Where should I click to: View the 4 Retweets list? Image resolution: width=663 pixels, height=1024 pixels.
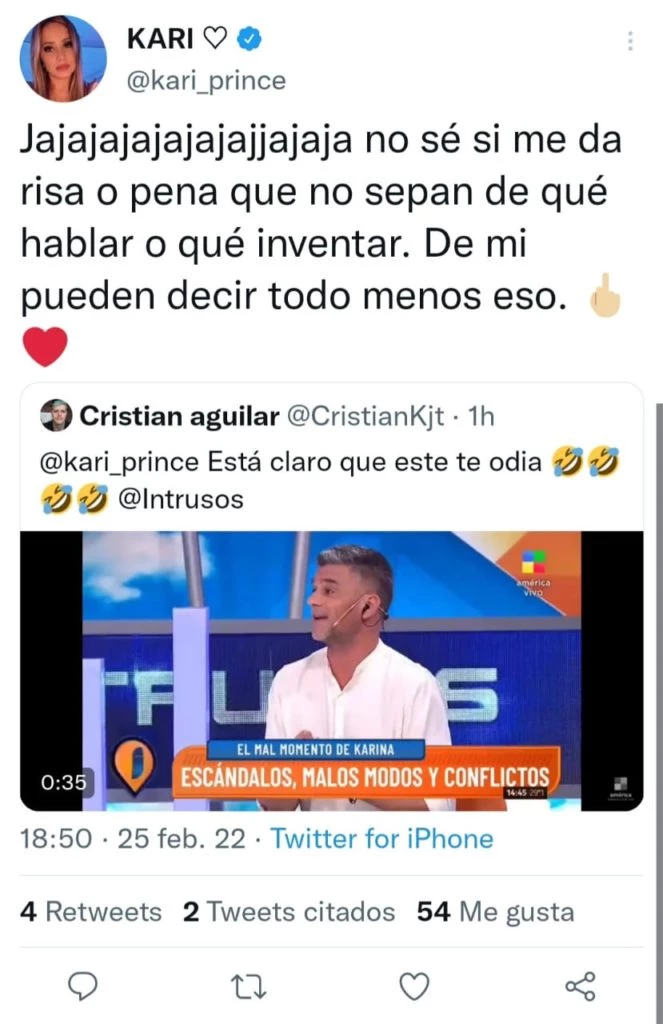tap(90, 912)
